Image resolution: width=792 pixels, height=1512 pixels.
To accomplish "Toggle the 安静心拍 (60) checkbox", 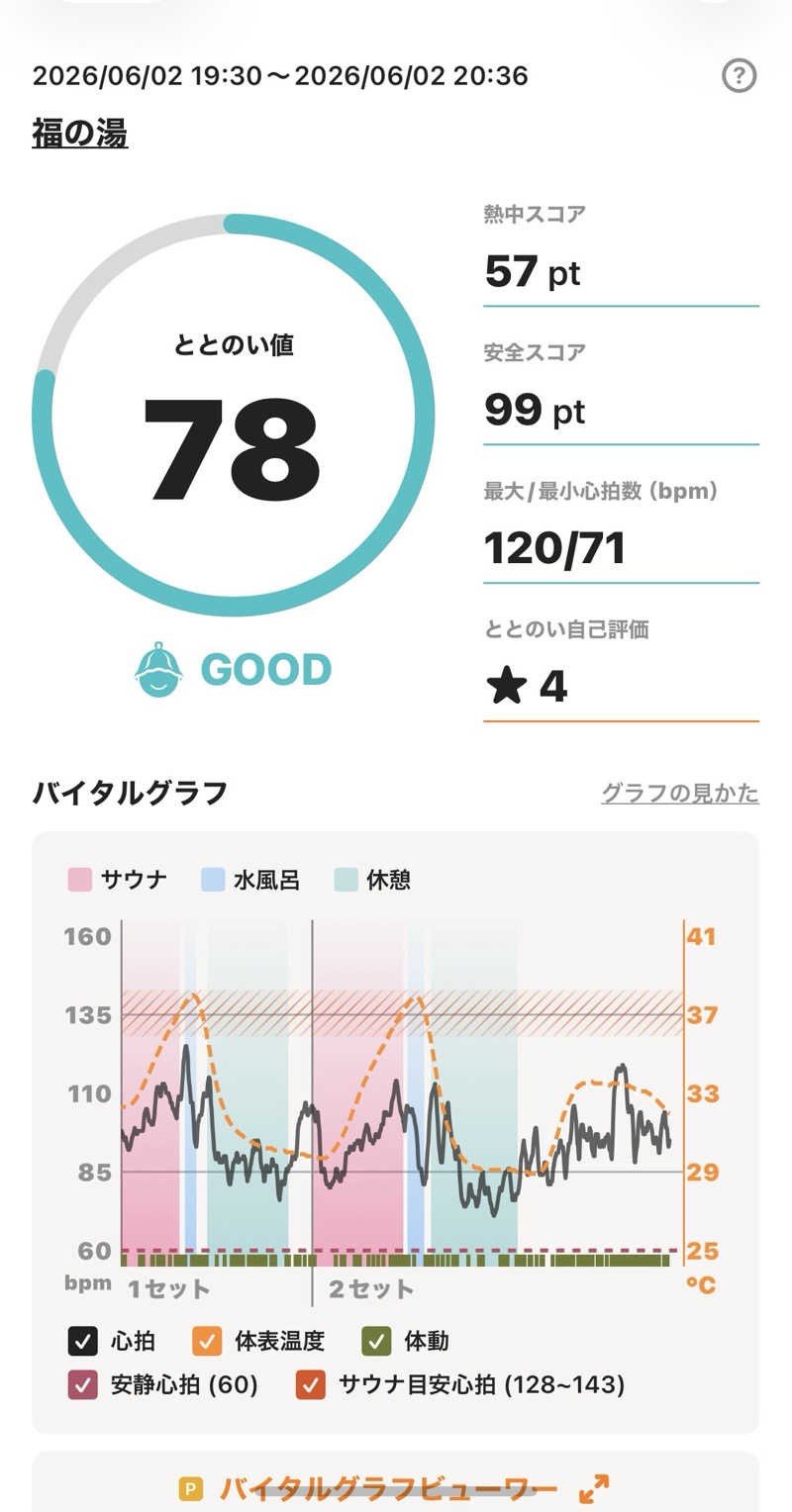I will click(x=83, y=1384).
